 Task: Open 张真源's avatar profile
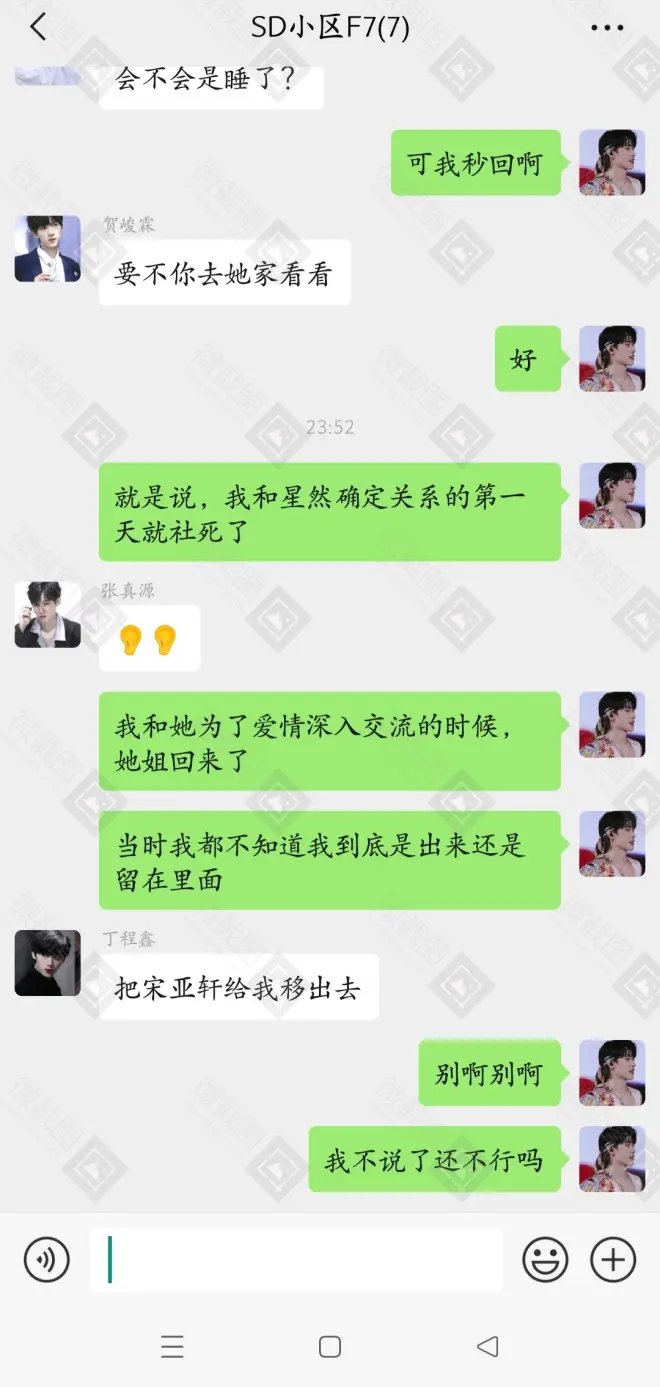47,614
